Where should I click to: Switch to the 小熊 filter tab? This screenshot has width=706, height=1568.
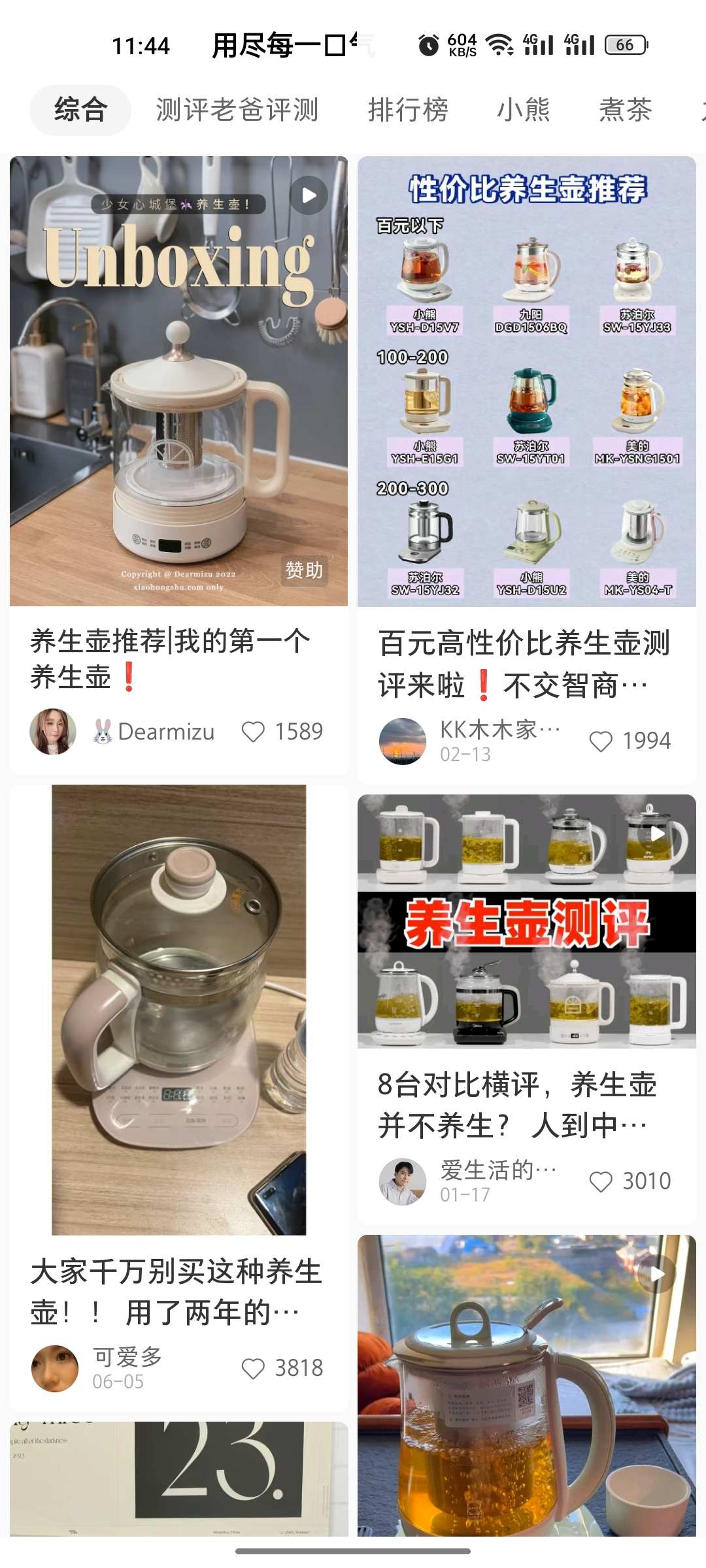tap(523, 110)
